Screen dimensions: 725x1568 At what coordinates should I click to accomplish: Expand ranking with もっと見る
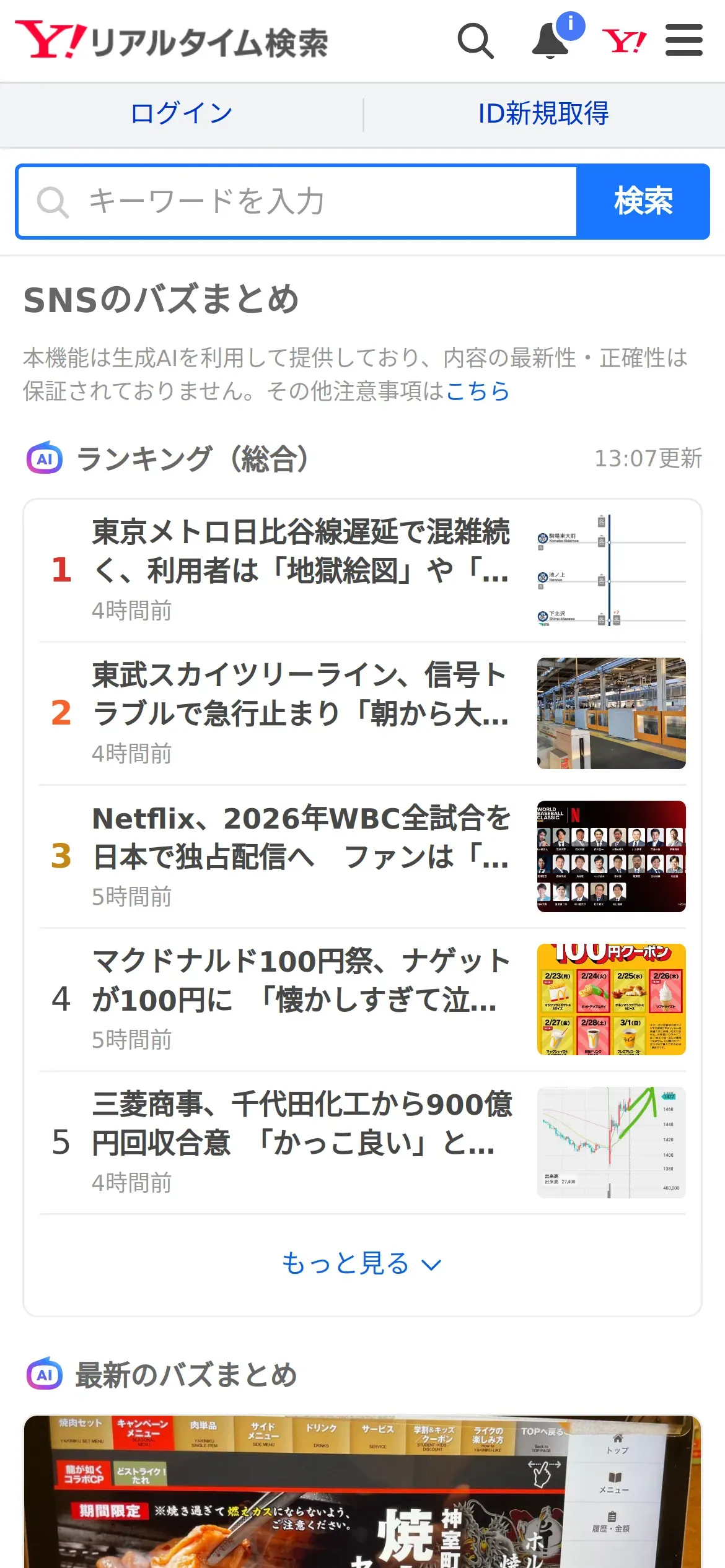click(362, 1263)
